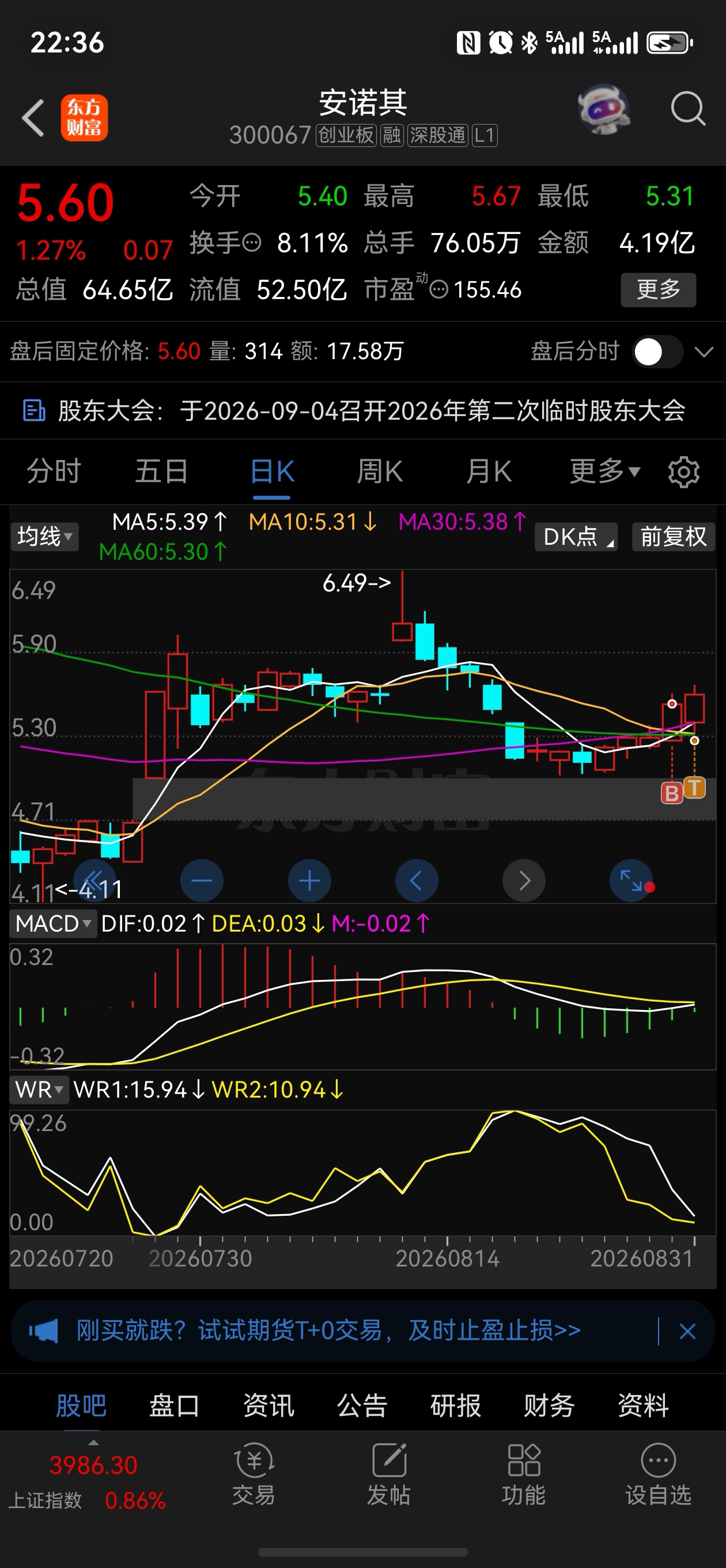Toggle the 盘后分时 switch
The image size is (726, 1568).
pos(658,352)
